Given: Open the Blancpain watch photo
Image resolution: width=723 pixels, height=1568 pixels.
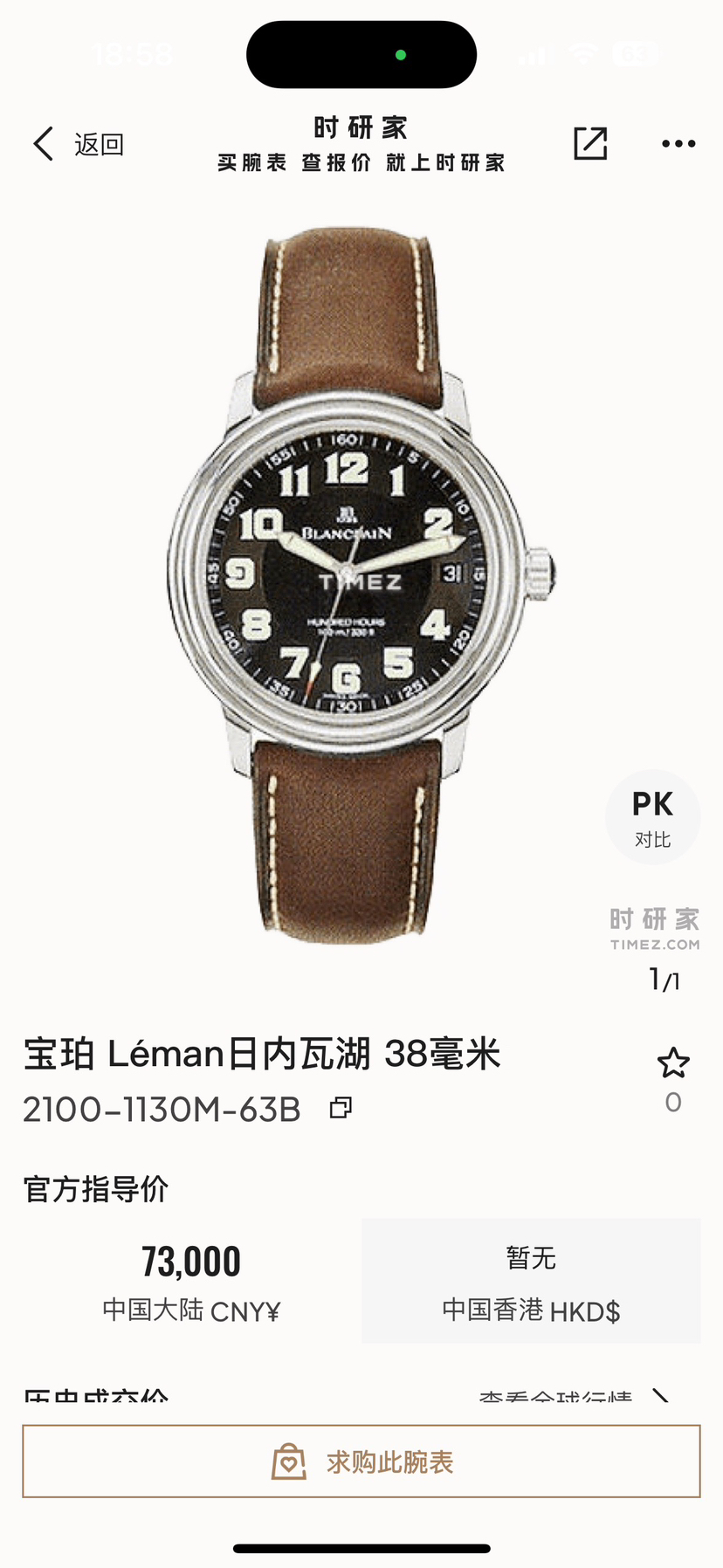Looking at the screenshot, I should click(361, 585).
